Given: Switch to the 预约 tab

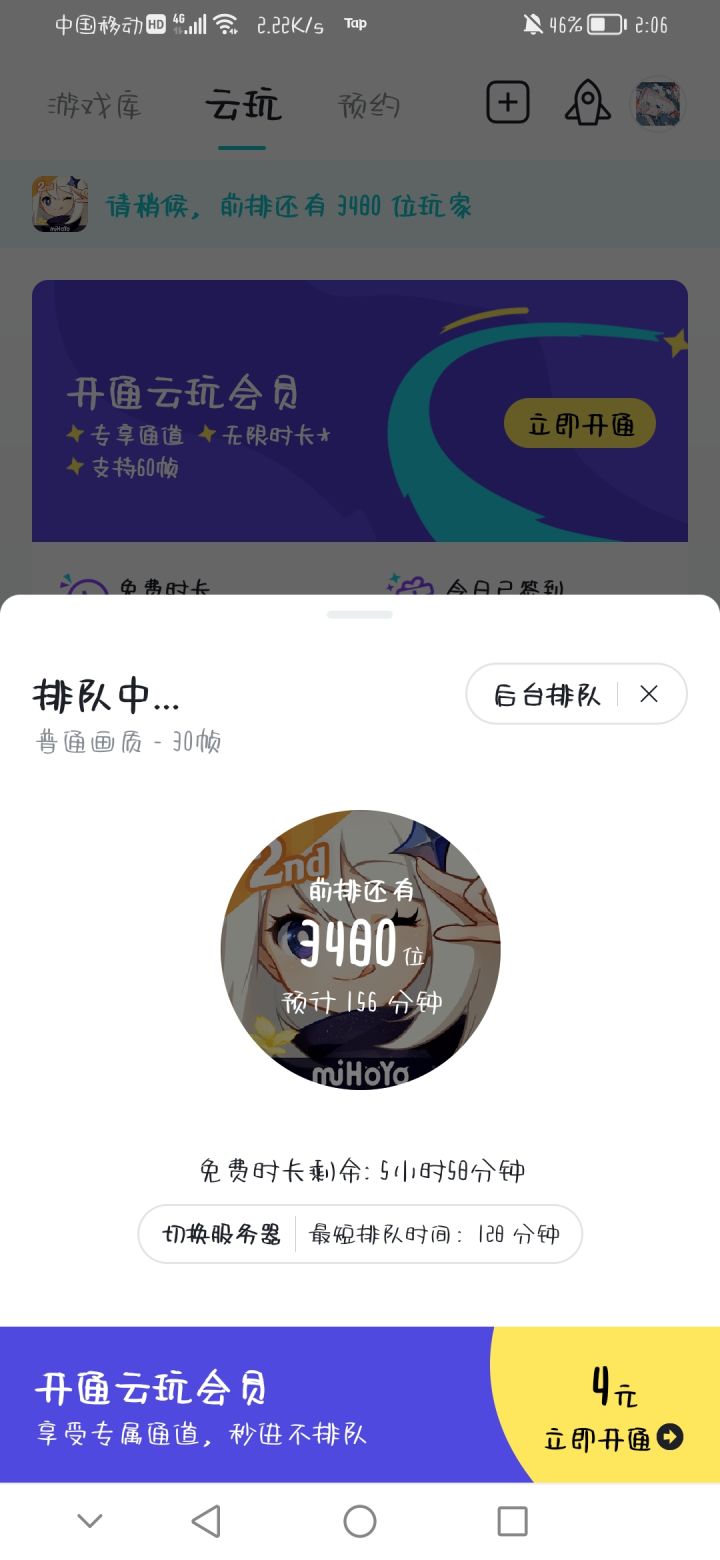Looking at the screenshot, I should coord(369,105).
